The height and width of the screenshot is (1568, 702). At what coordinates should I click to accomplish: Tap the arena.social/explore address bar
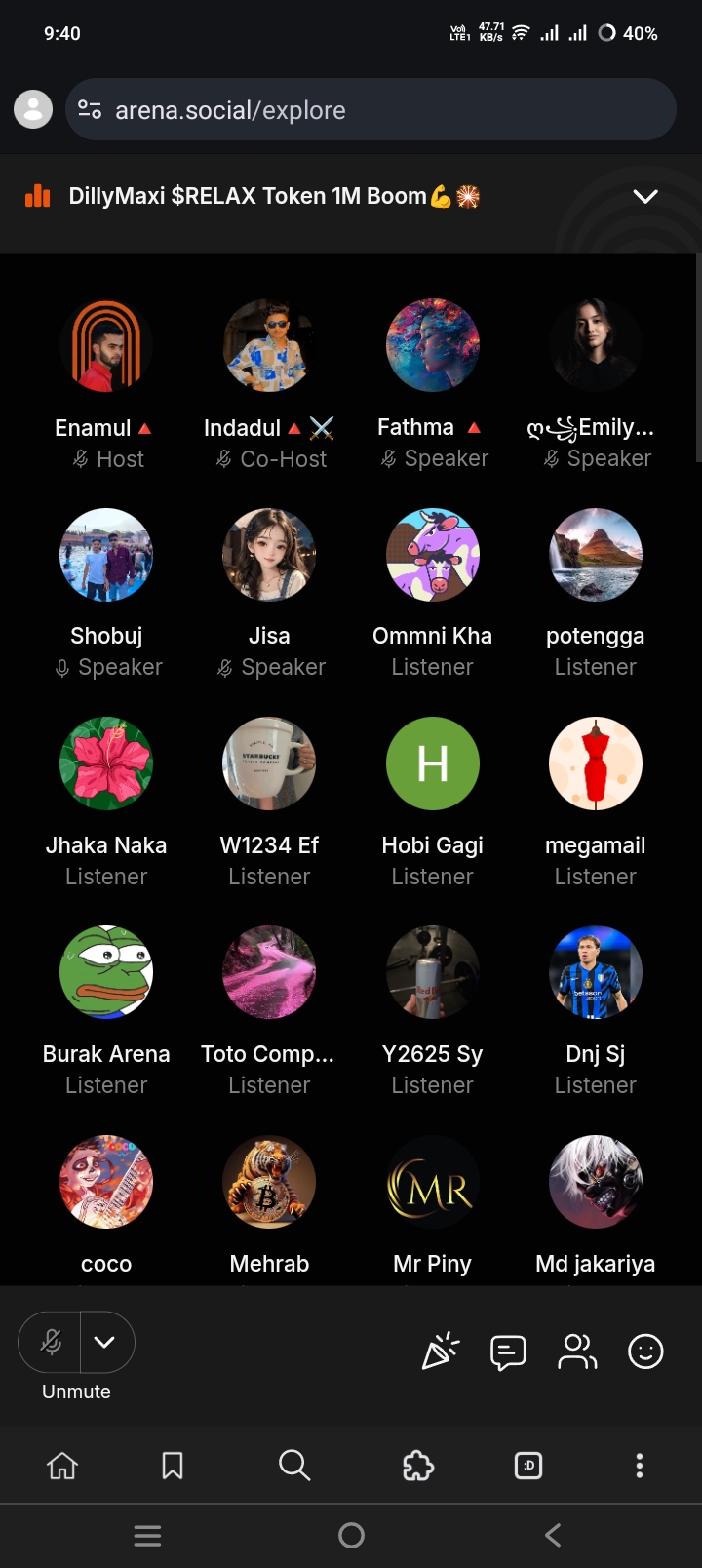point(370,110)
